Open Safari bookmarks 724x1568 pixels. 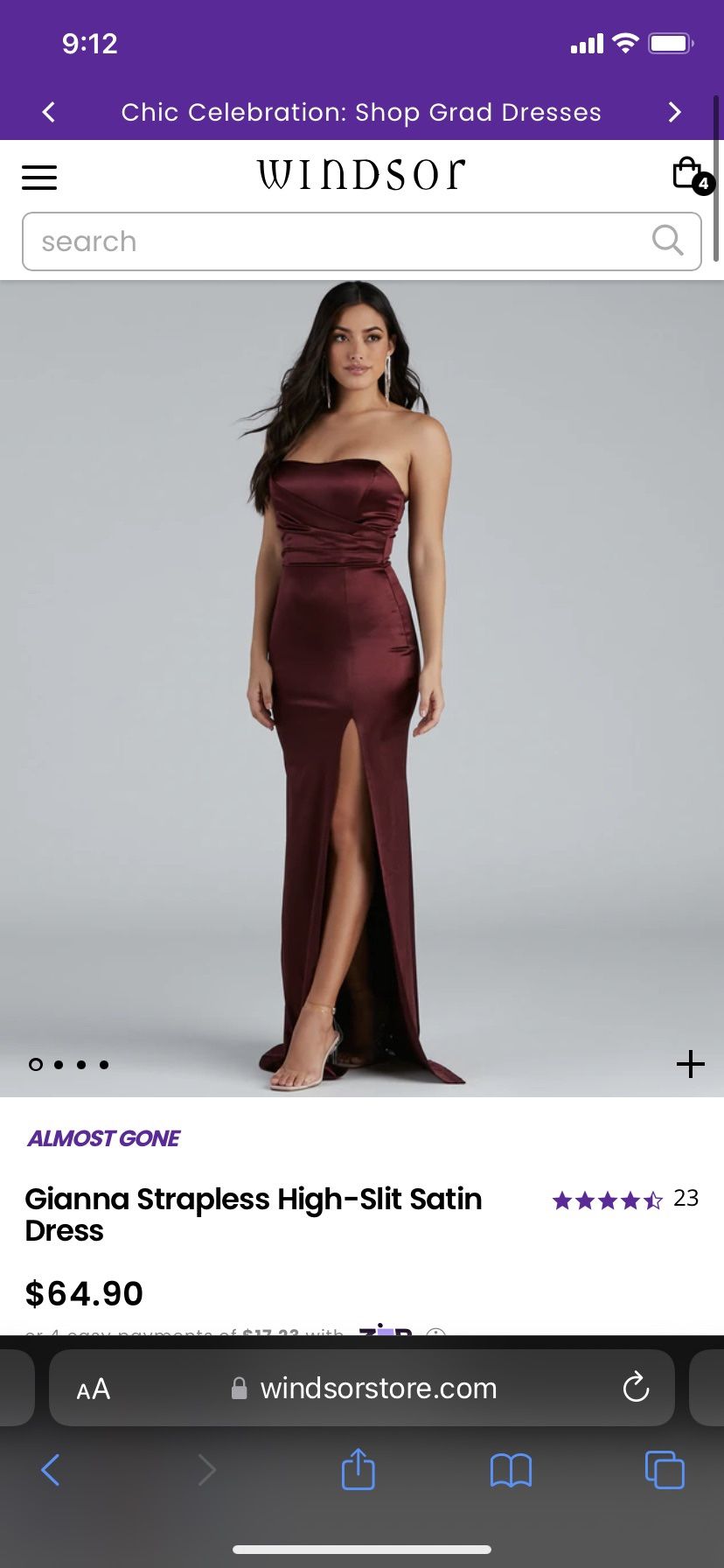[511, 1470]
